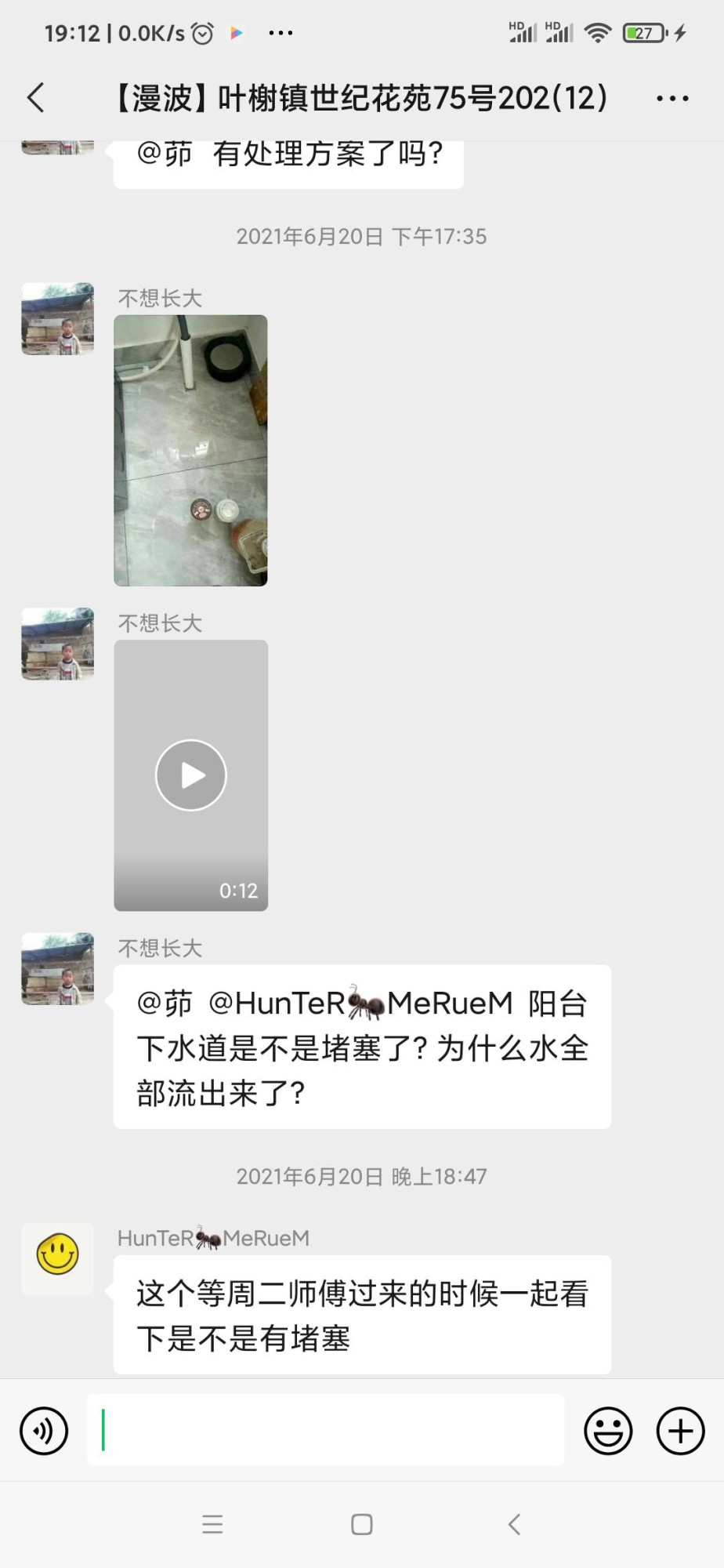This screenshot has height=1568, width=724.
Task: Open the plus attachment menu
Action: [680, 1431]
